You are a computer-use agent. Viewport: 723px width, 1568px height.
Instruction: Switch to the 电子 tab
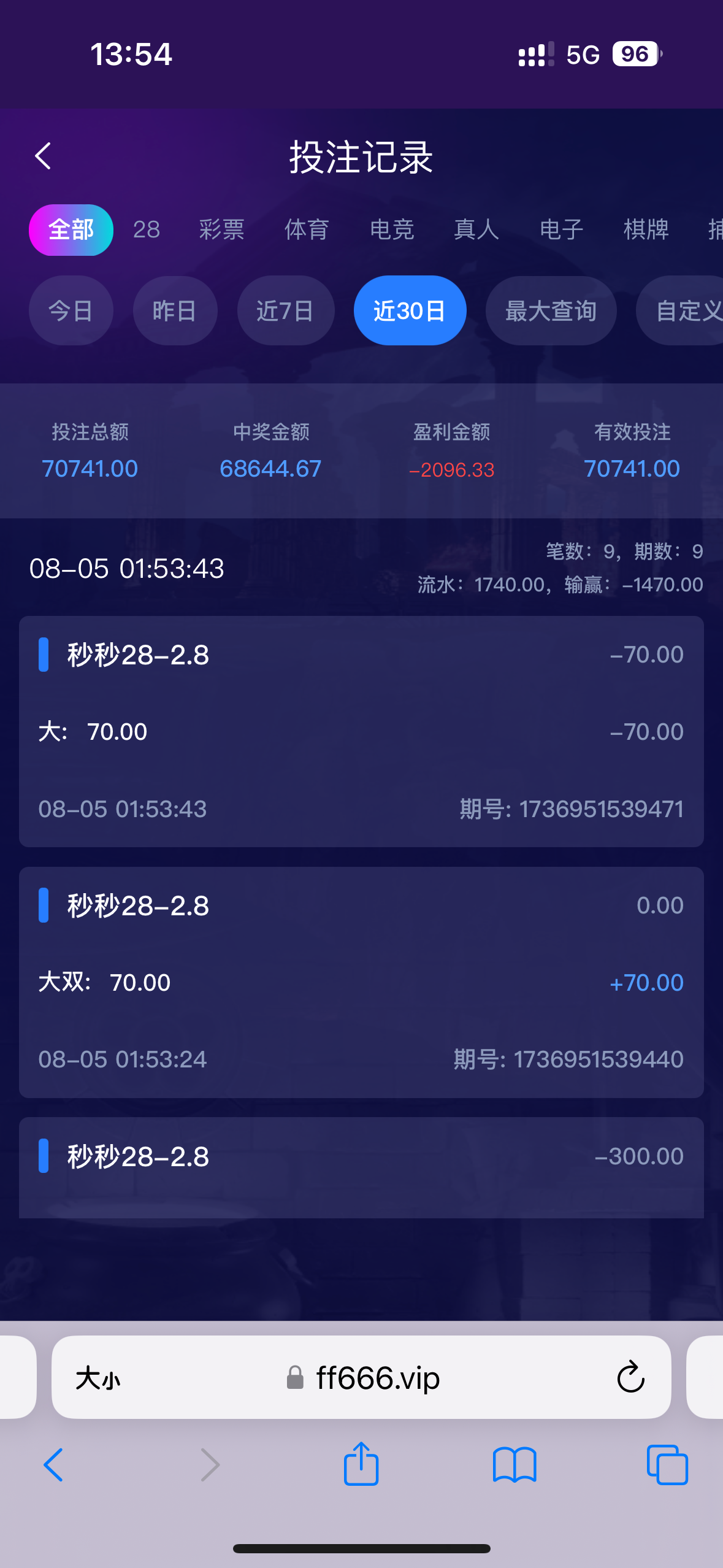point(561,230)
